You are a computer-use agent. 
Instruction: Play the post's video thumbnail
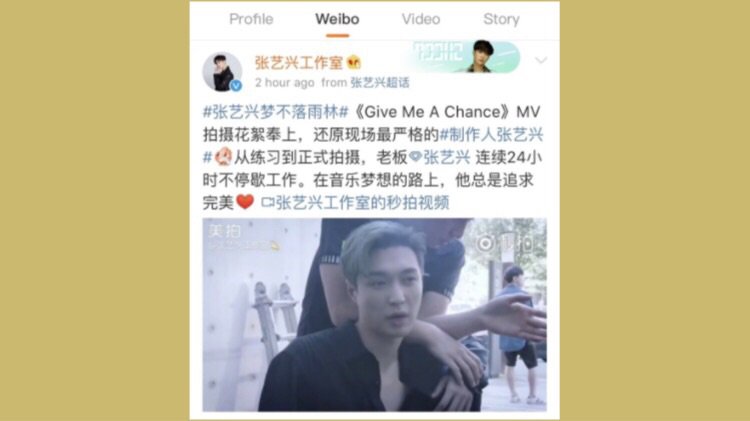(x=374, y=315)
